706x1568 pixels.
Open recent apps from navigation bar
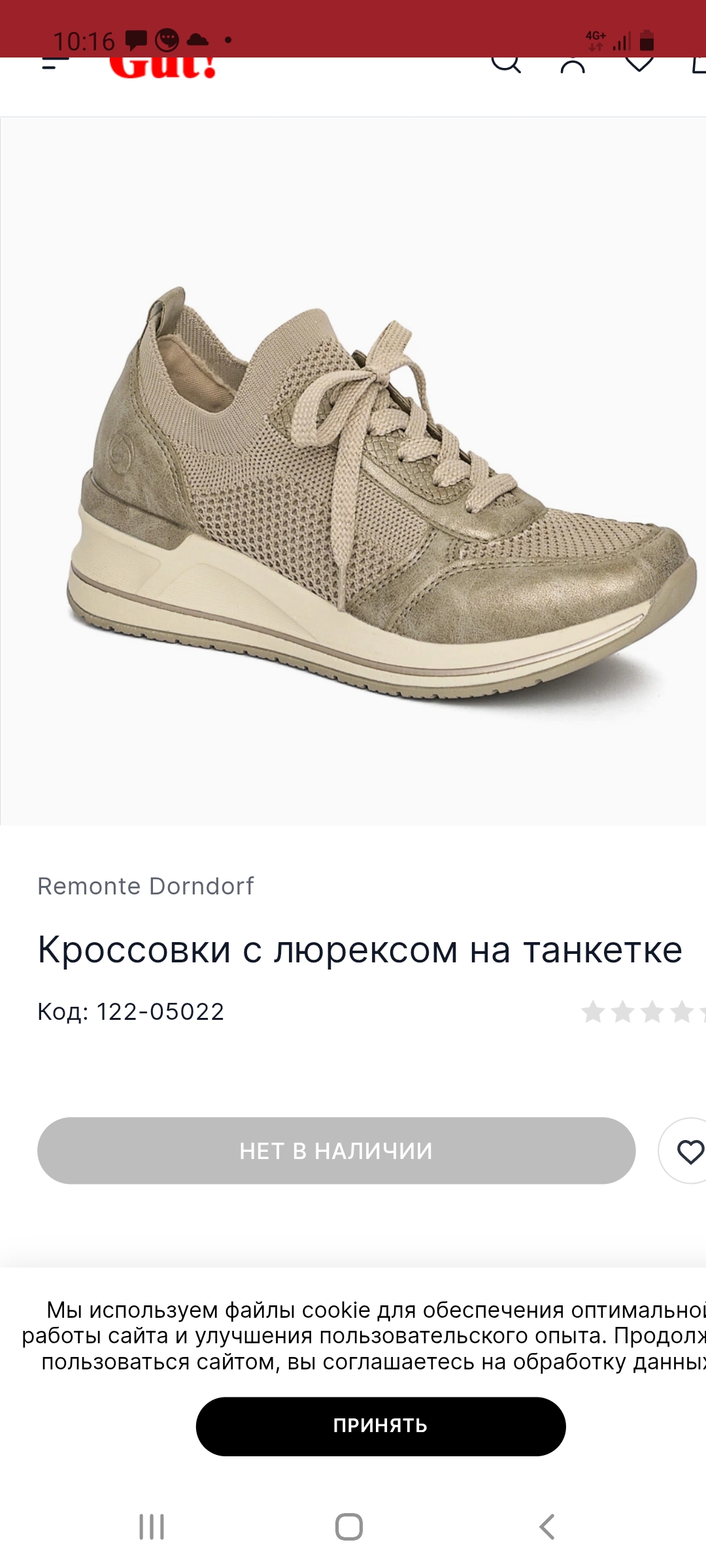(x=152, y=1527)
